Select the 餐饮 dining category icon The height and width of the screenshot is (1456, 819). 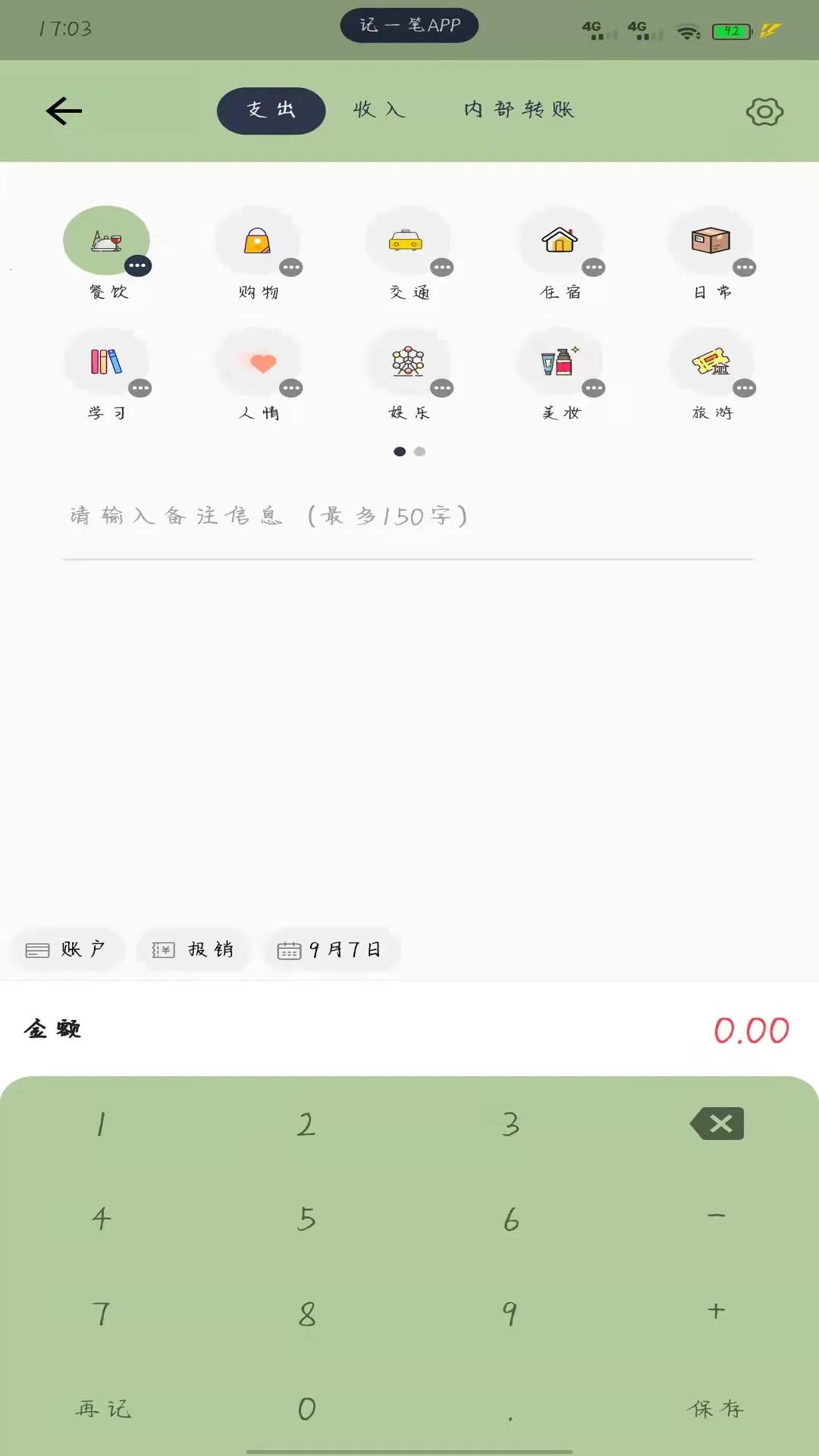coord(106,240)
